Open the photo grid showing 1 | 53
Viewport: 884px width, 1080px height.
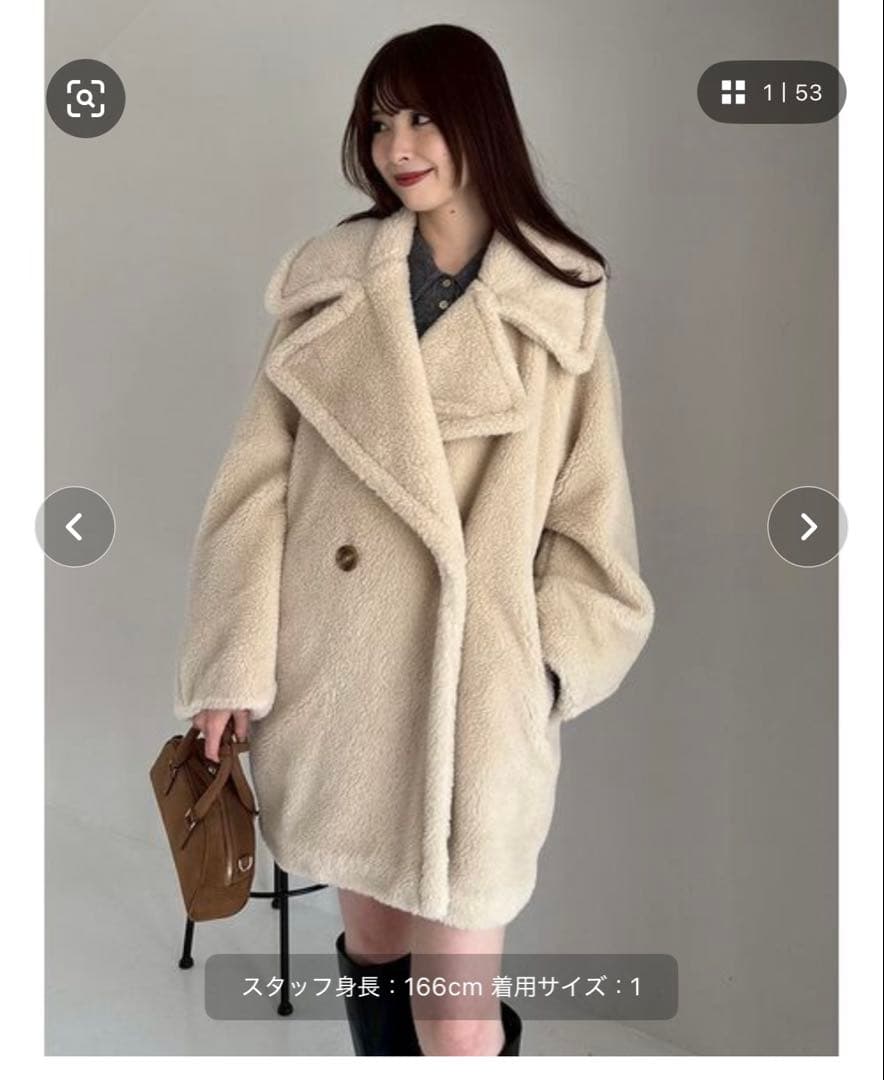771,93
